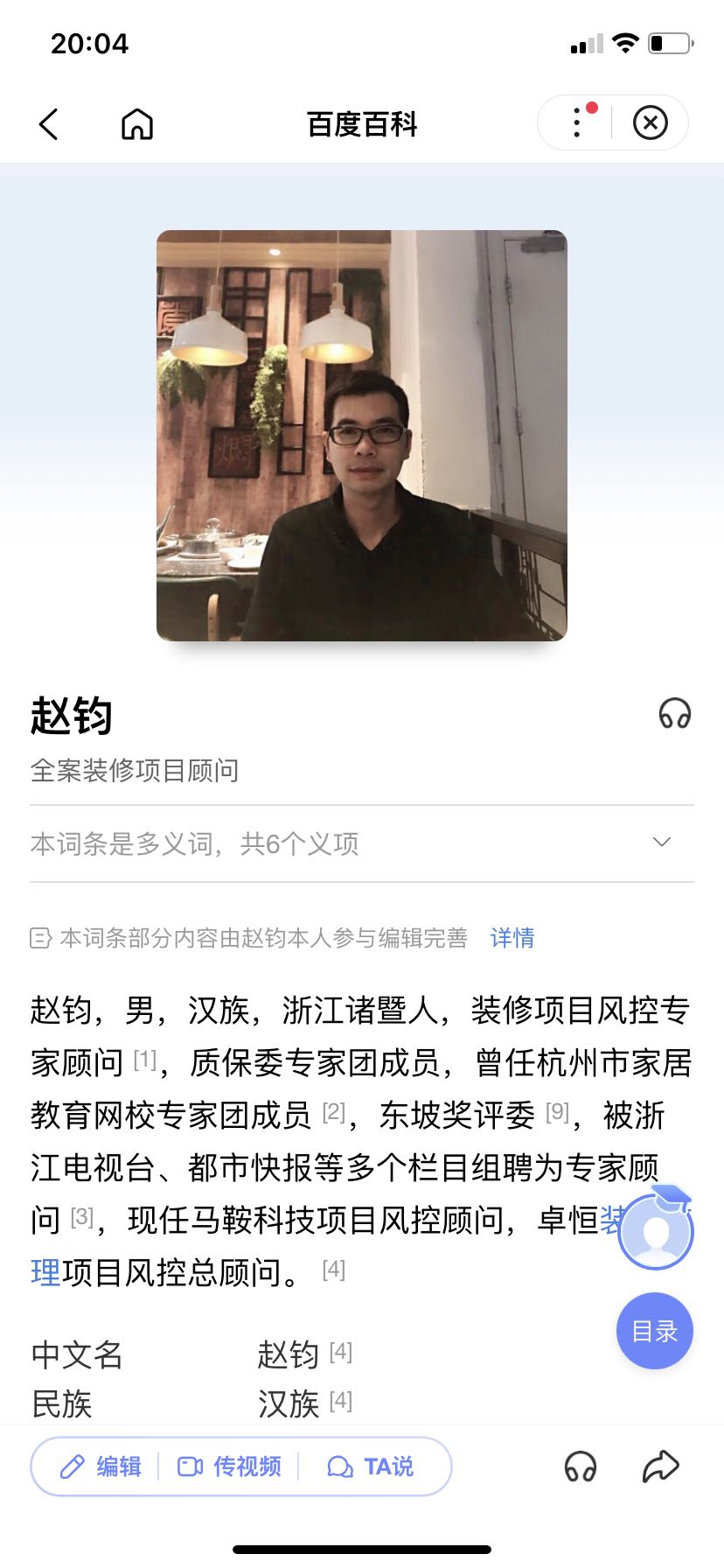Listen to the entry via headphone icon beside title
Screen dimensions: 724x1568
(674, 713)
